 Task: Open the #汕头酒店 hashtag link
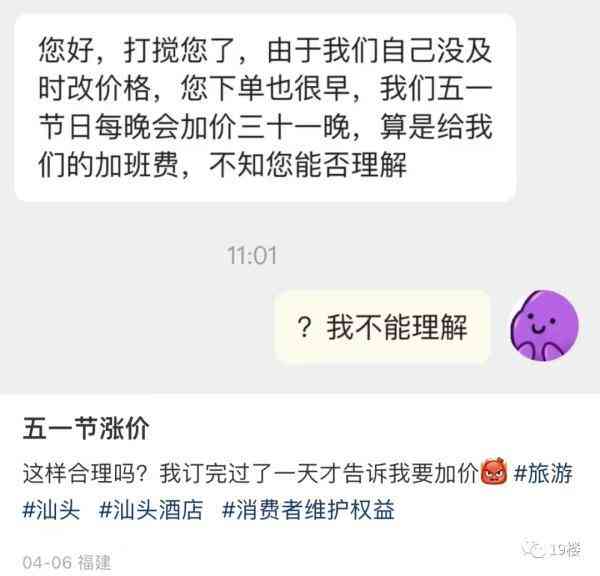[150, 510]
